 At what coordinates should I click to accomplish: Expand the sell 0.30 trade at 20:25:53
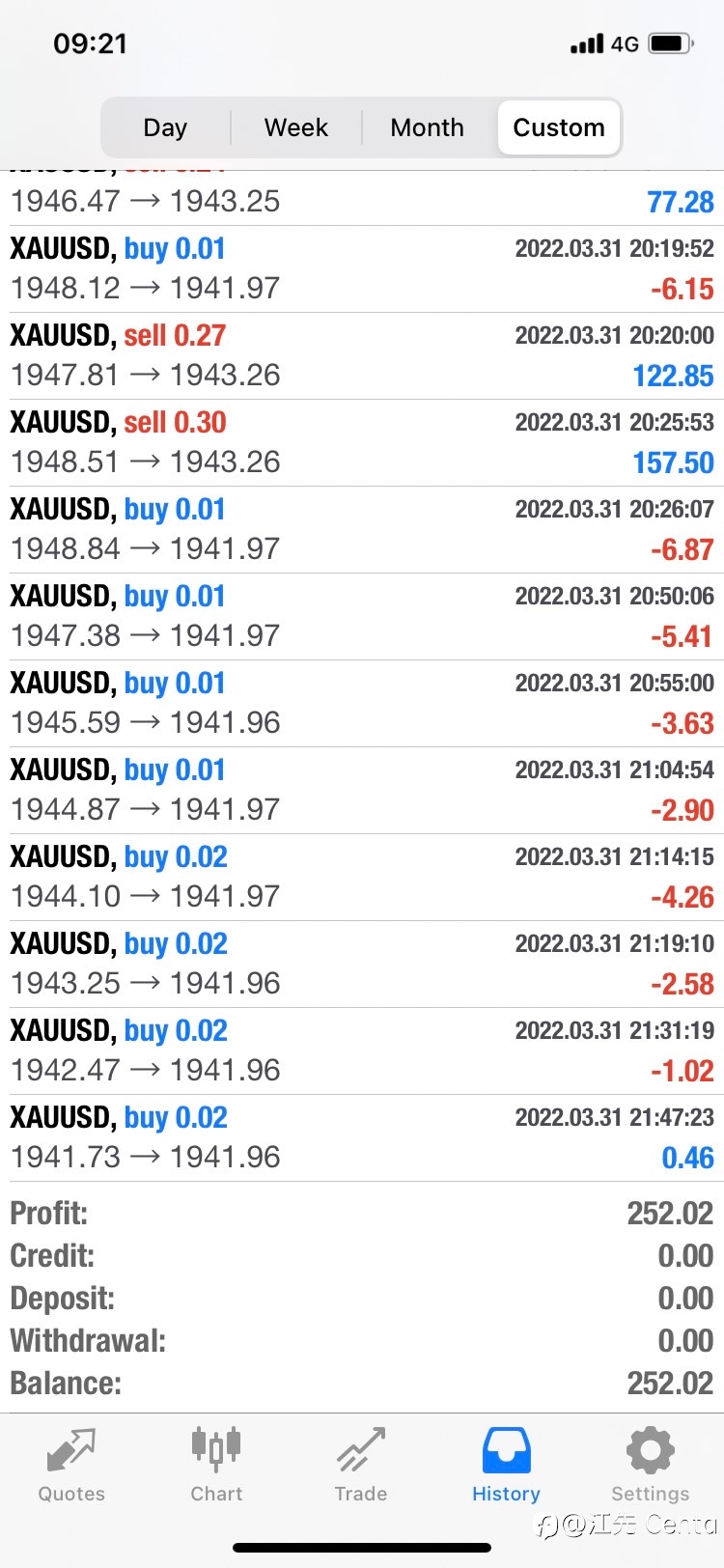tap(362, 443)
